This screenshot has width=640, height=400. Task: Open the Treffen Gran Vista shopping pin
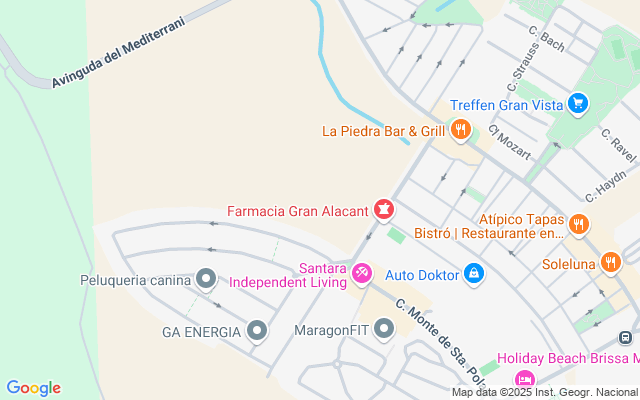click(x=577, y=103)
